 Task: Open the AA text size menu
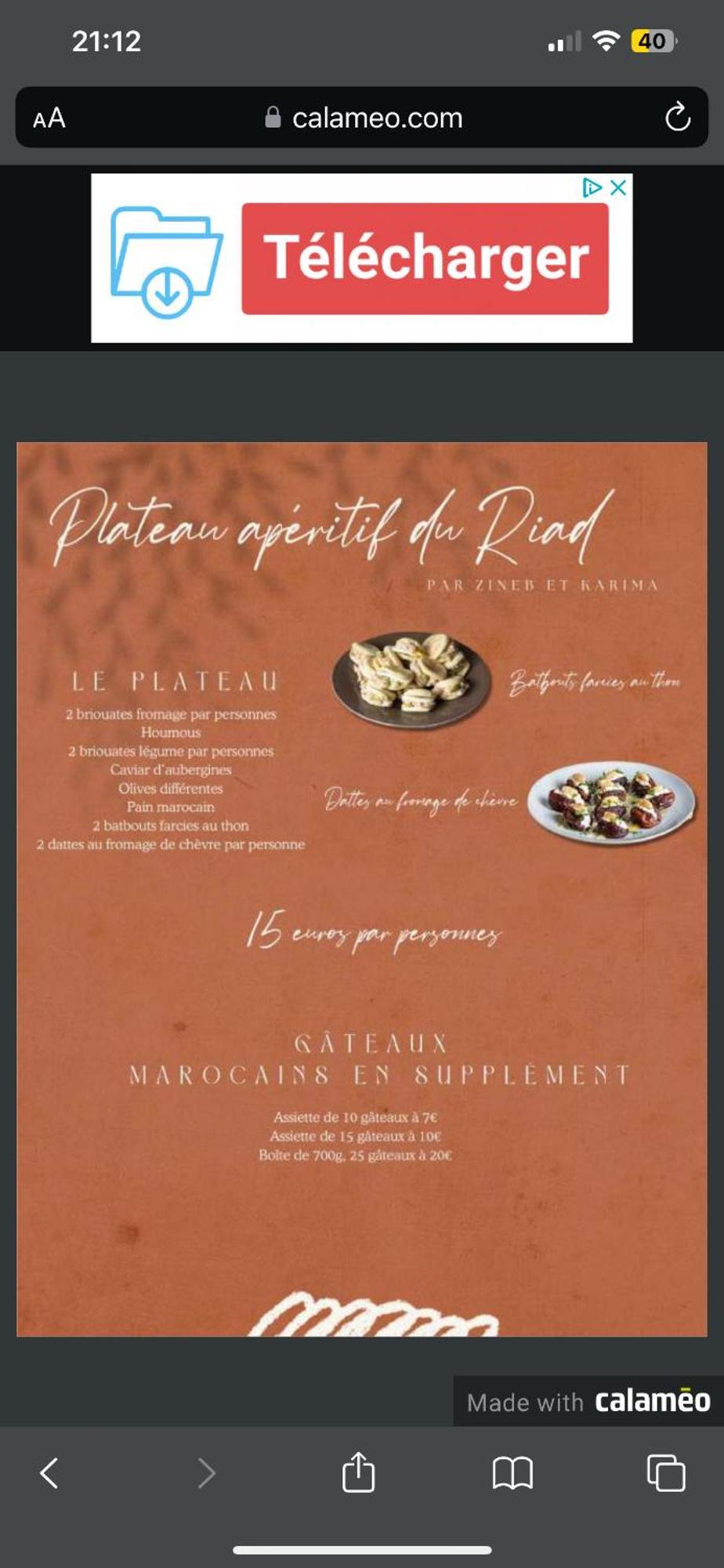click(x=49, y=118)
